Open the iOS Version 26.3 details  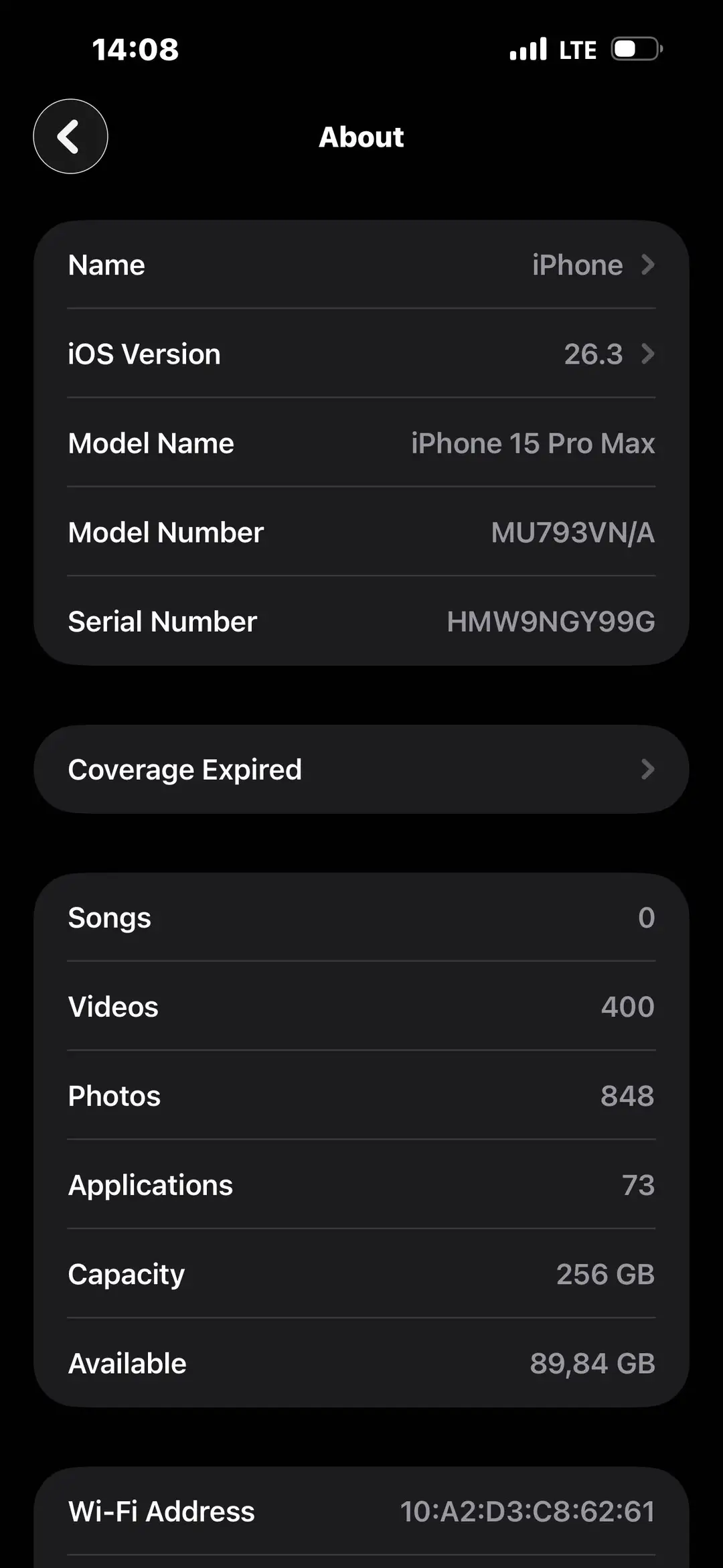pyautogui.click(x=361, y=354)
